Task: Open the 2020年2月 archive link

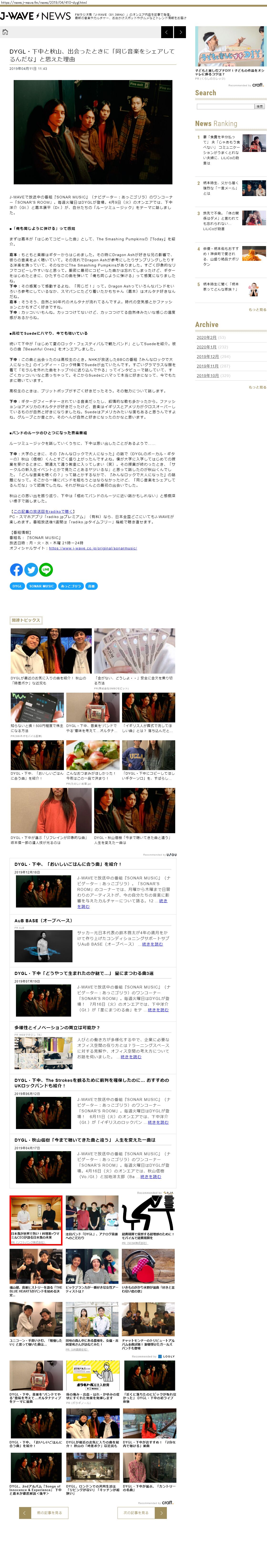Action: click(207, 337)
